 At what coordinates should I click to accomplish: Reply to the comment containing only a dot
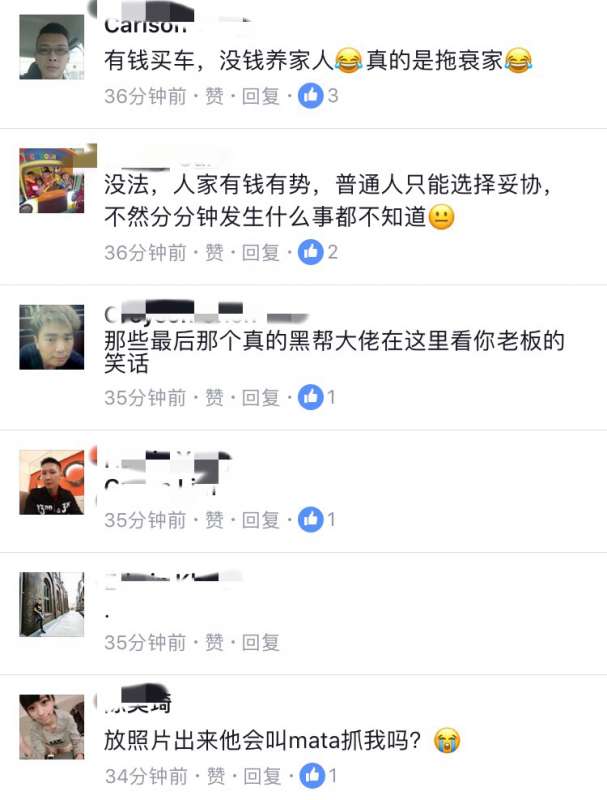pyautogui.click(x=260, y=642)
